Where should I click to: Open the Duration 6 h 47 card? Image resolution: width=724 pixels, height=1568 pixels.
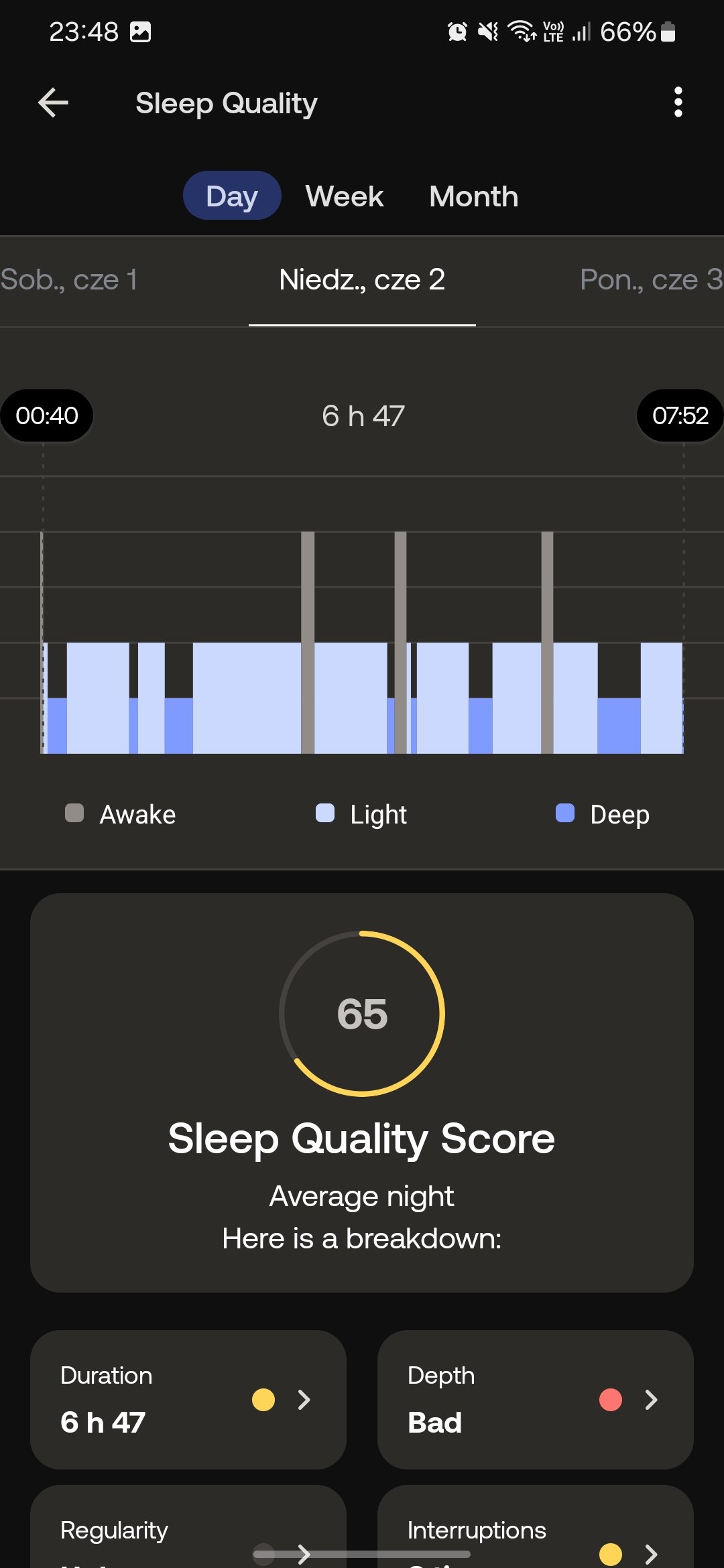[188, 1399]
